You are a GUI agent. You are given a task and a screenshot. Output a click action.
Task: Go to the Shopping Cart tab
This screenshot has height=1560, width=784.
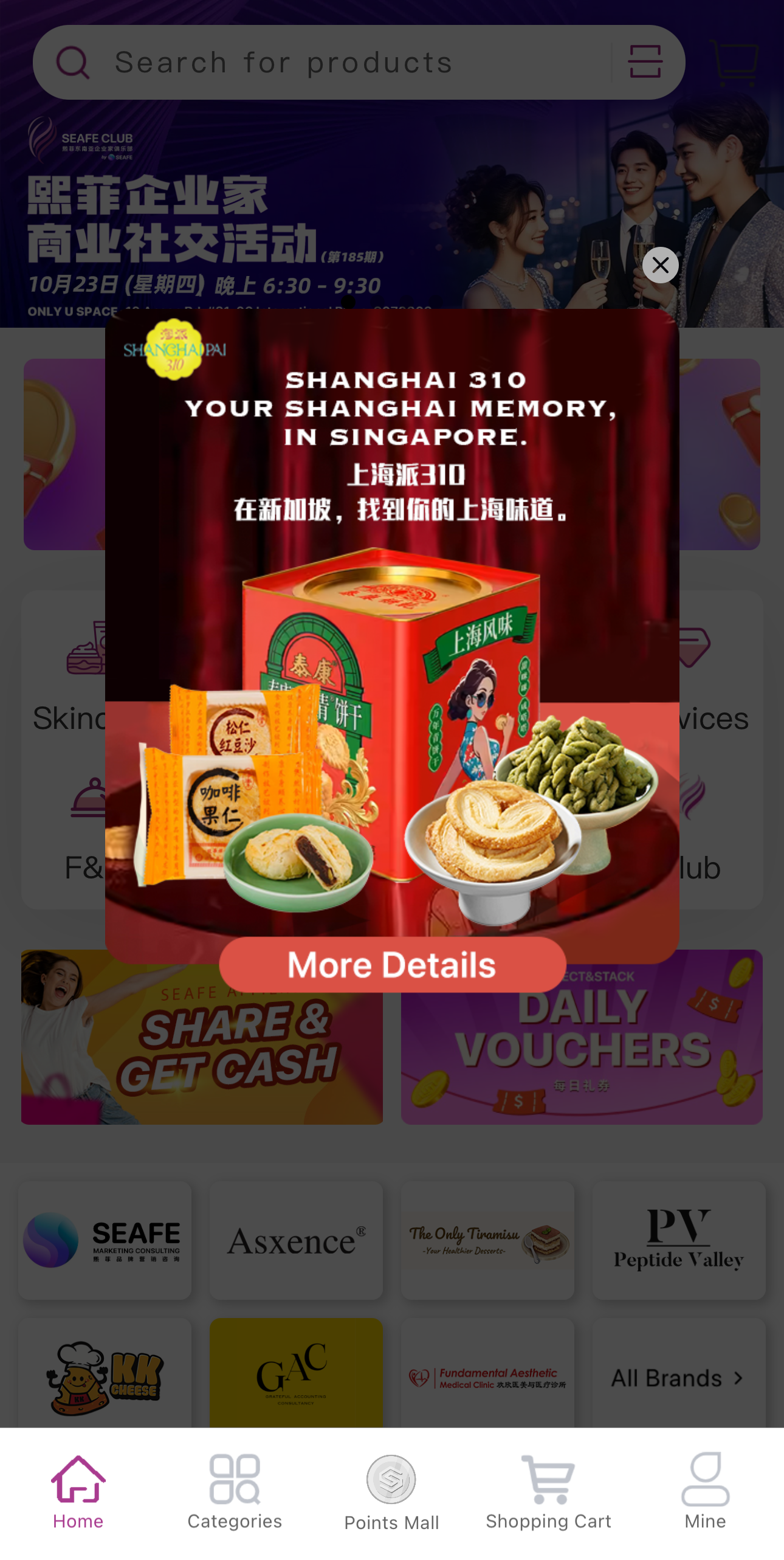tap(548, 1491)
